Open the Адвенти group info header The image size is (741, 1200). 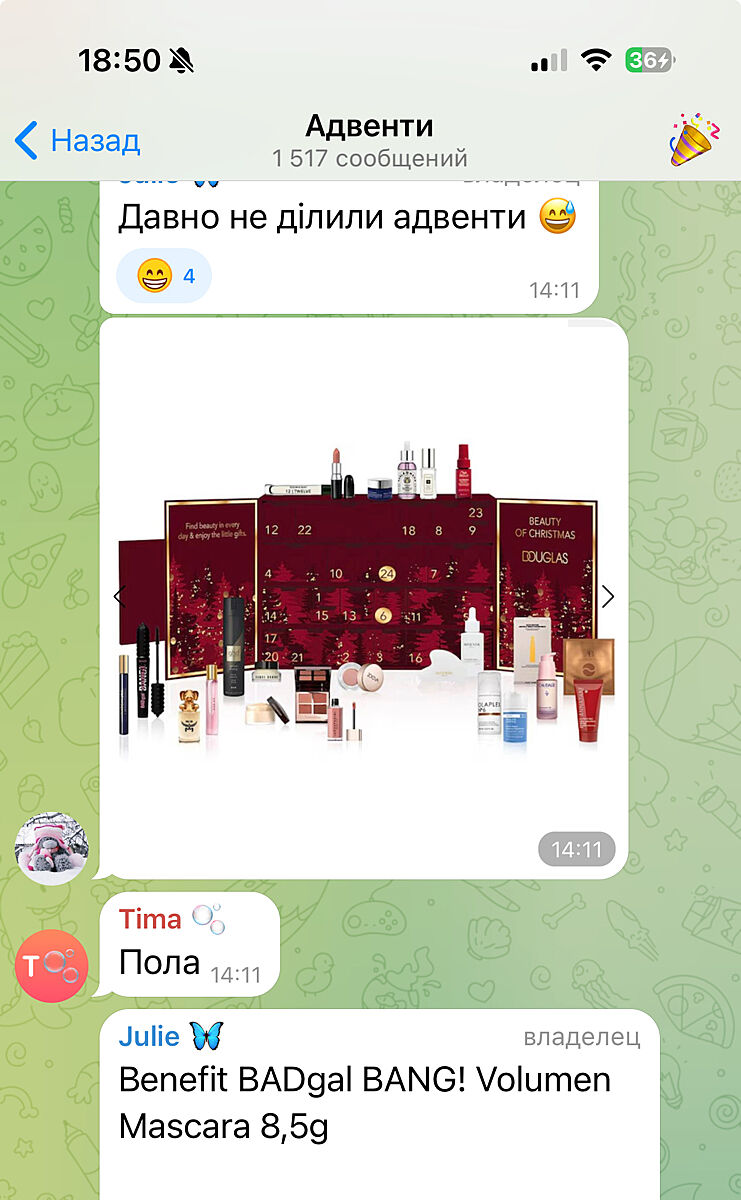[x=369, y=141]
